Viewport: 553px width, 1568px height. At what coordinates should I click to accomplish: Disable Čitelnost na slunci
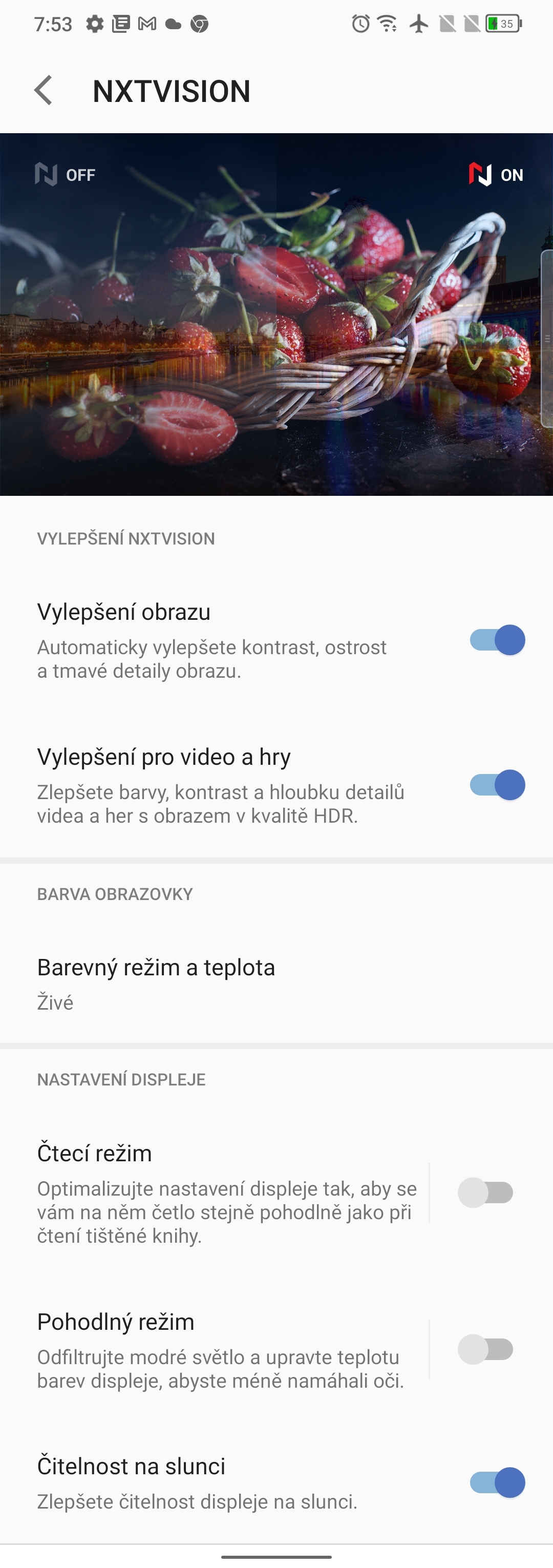point(498,1482)
